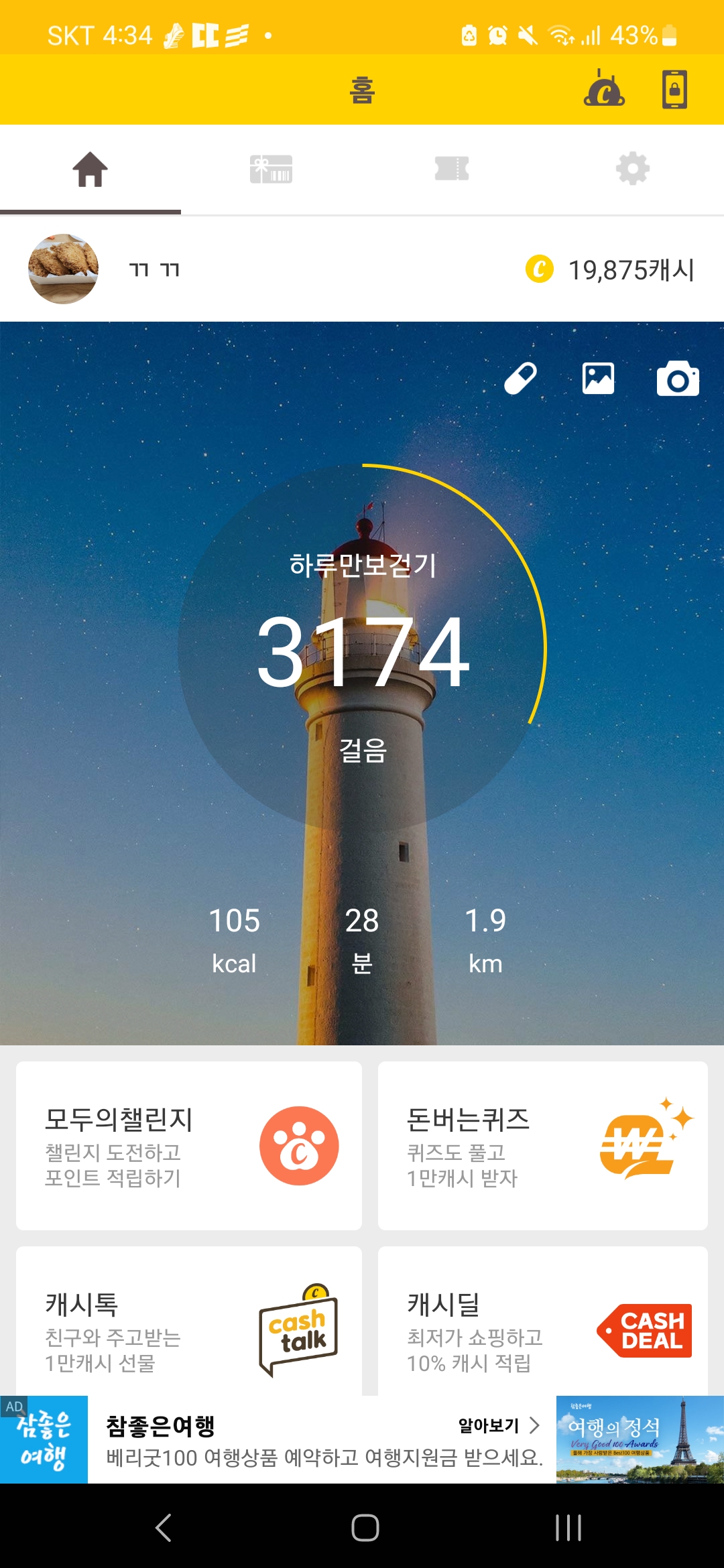Open the camera icon
This screenshot has height=1568, width=724.
point(677,379)
